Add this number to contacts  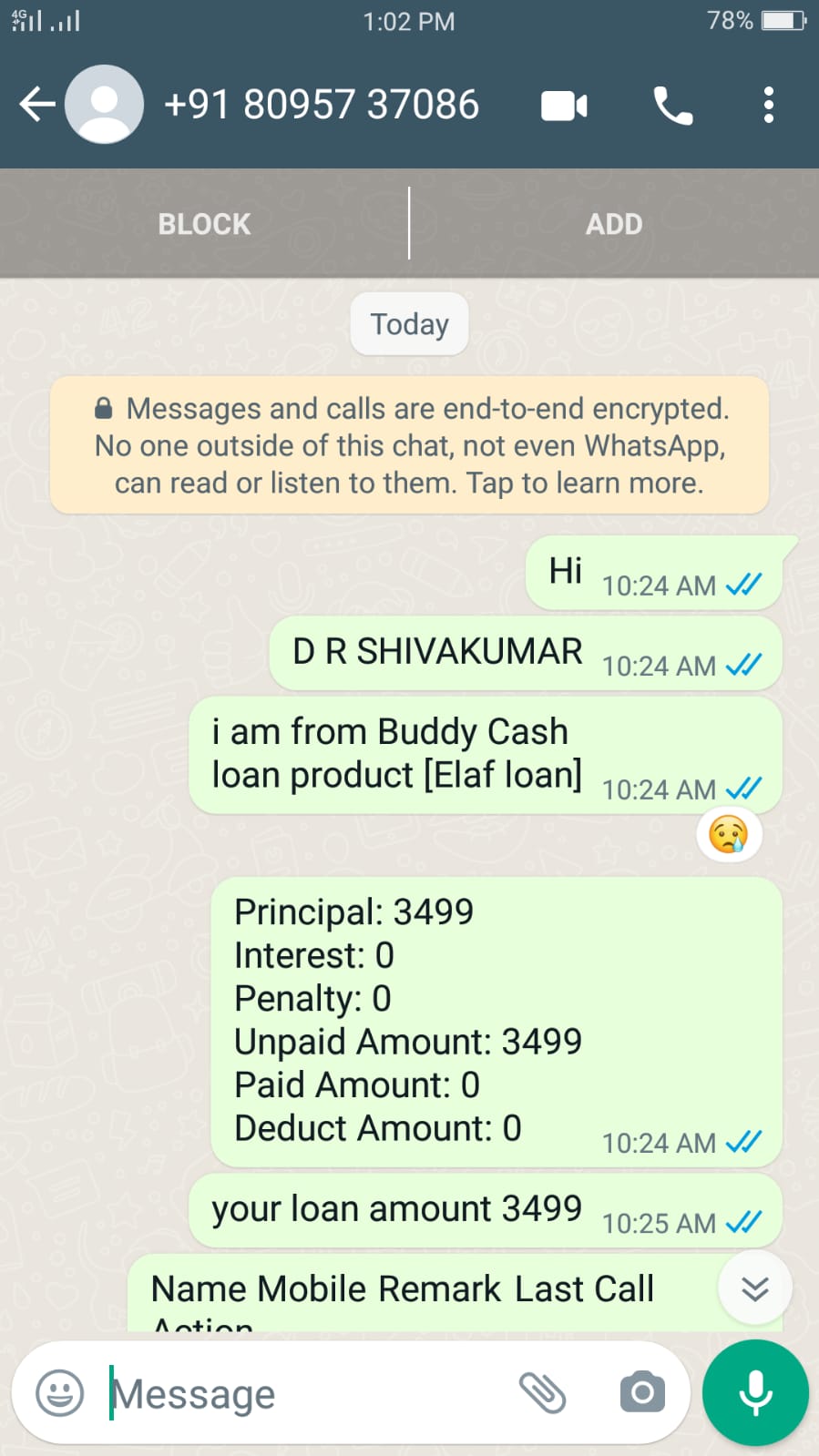pos(614,224)
